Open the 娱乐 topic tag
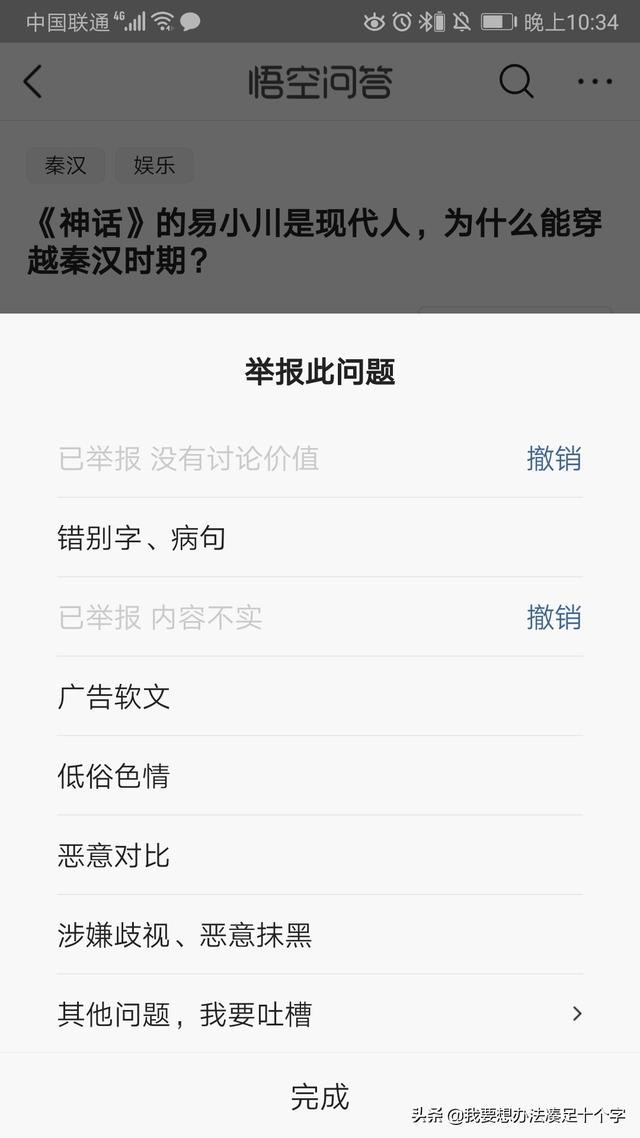Image resolution: width=640 pixels, height=1138 pixels. point(155,165)
